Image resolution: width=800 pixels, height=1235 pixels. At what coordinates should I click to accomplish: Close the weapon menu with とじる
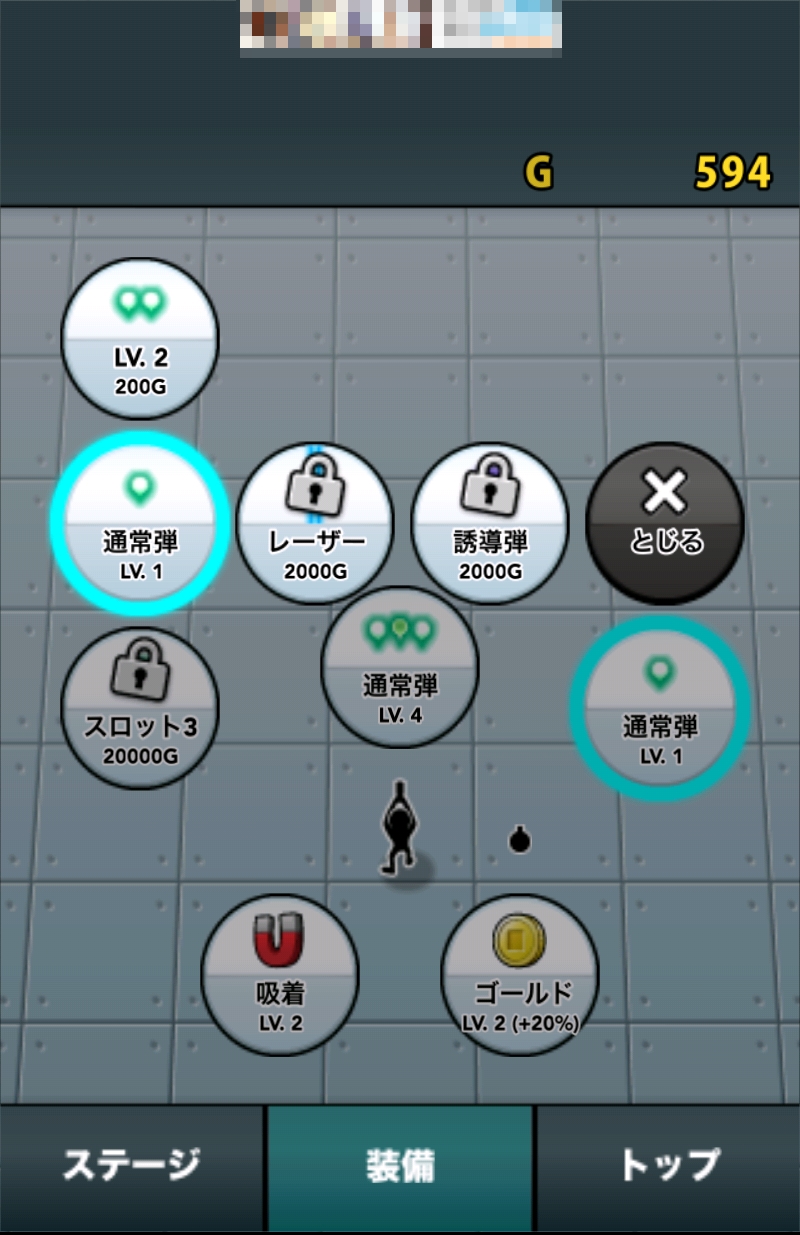(x=665, y=523)
